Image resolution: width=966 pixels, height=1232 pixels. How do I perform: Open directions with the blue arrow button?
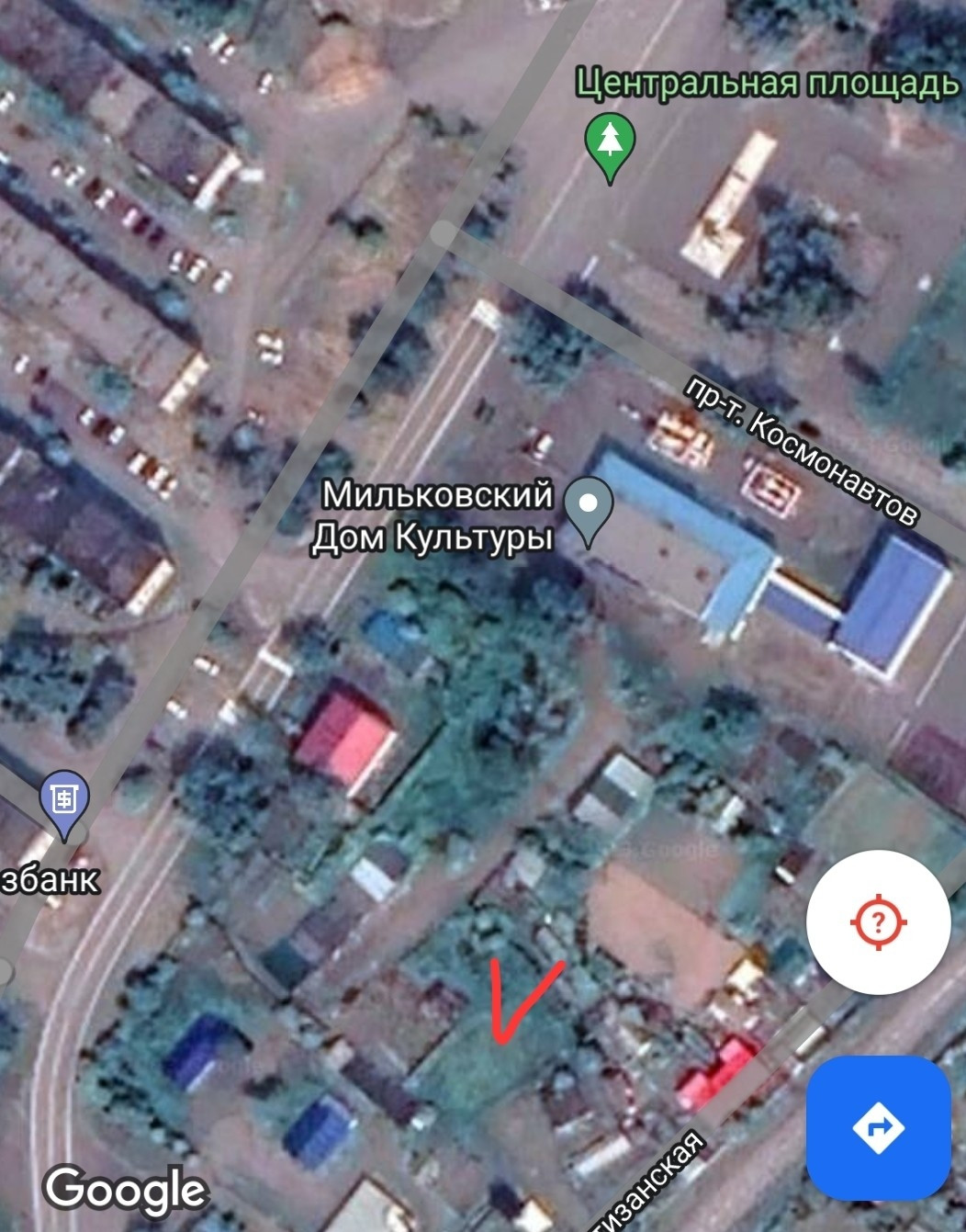point(878,1126)
